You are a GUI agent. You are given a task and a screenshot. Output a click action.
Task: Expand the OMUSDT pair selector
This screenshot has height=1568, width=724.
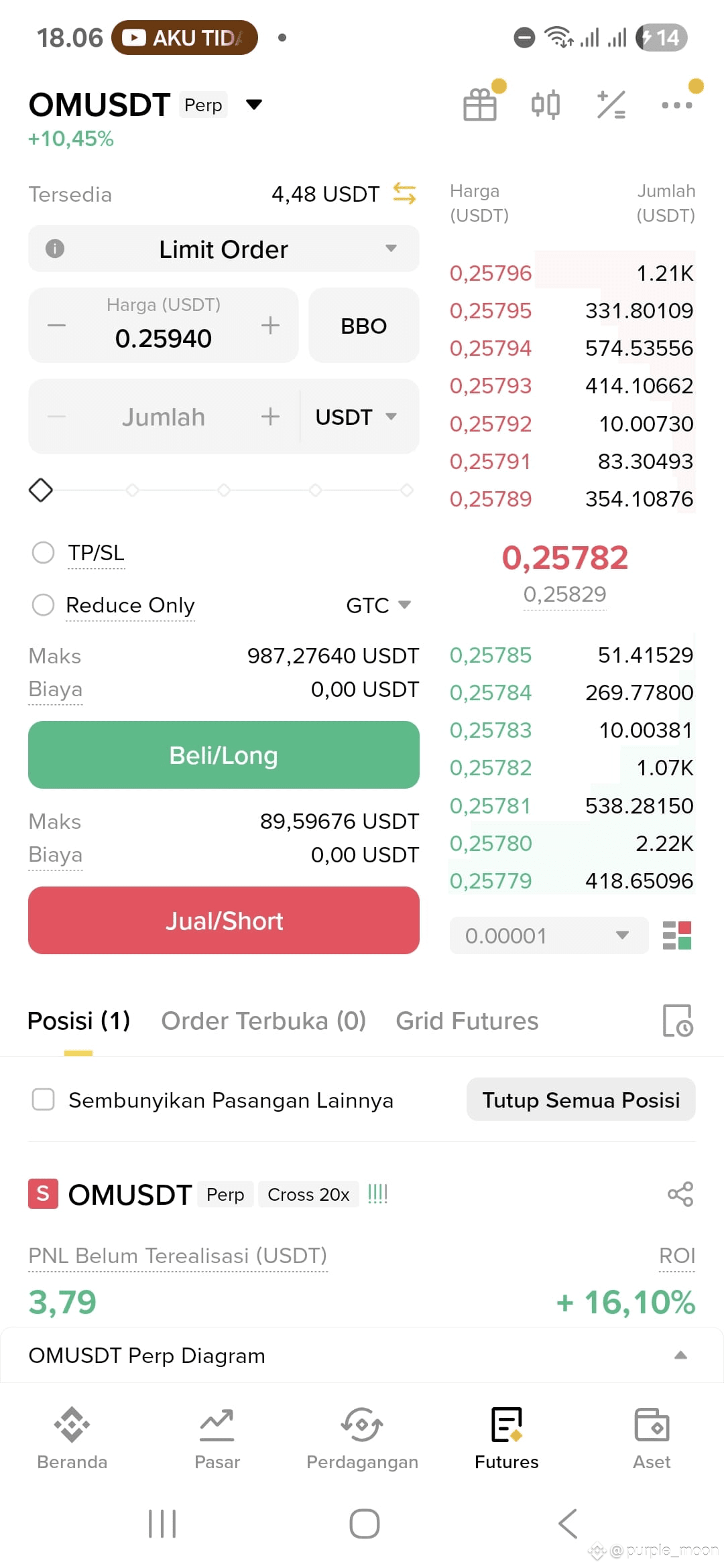click(254, 105)
